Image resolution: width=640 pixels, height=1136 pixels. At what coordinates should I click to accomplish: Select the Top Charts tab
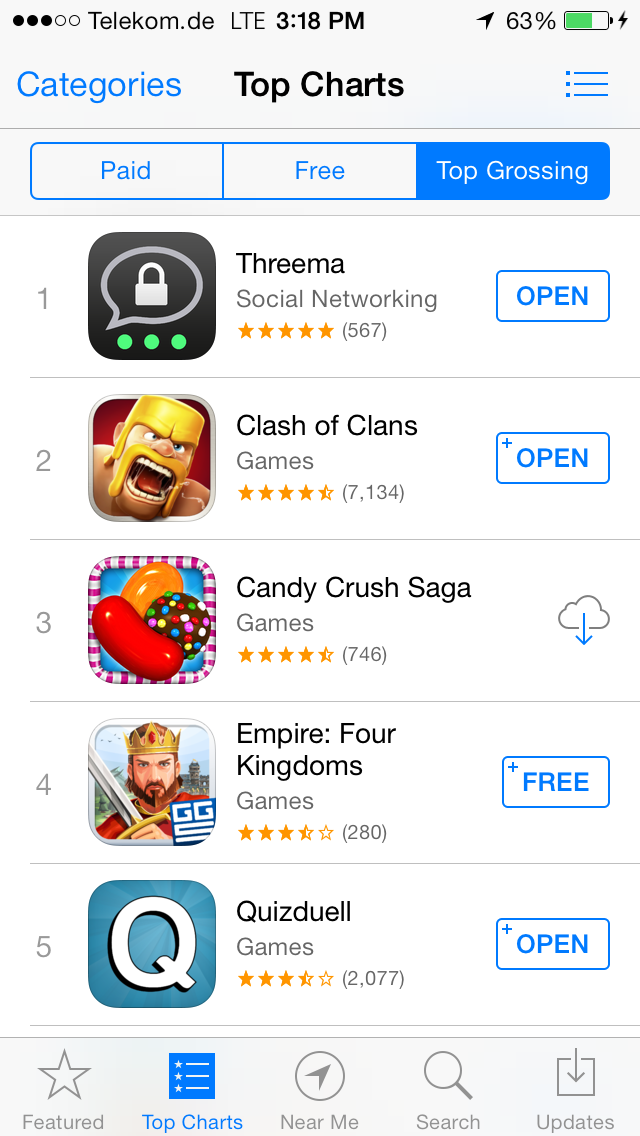(x=192, y=1090)
